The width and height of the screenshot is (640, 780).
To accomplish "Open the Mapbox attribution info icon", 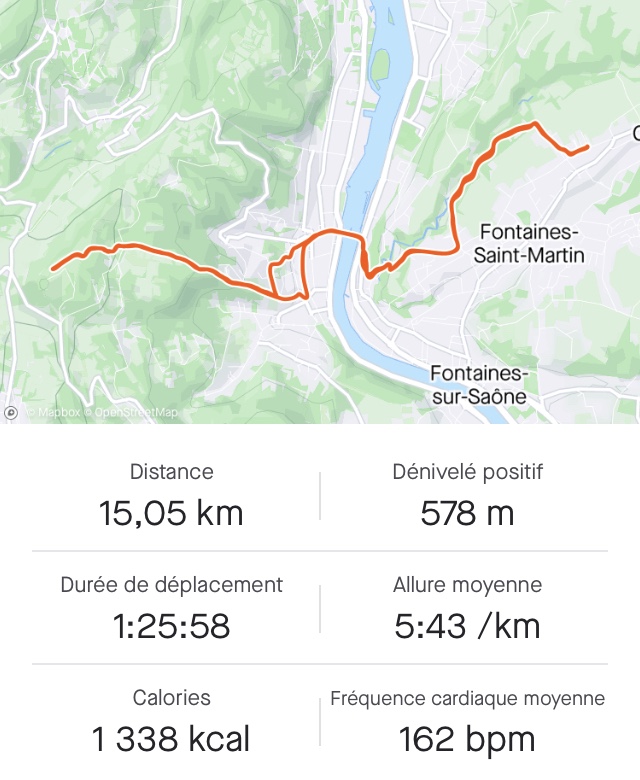I will coord(11,412).
